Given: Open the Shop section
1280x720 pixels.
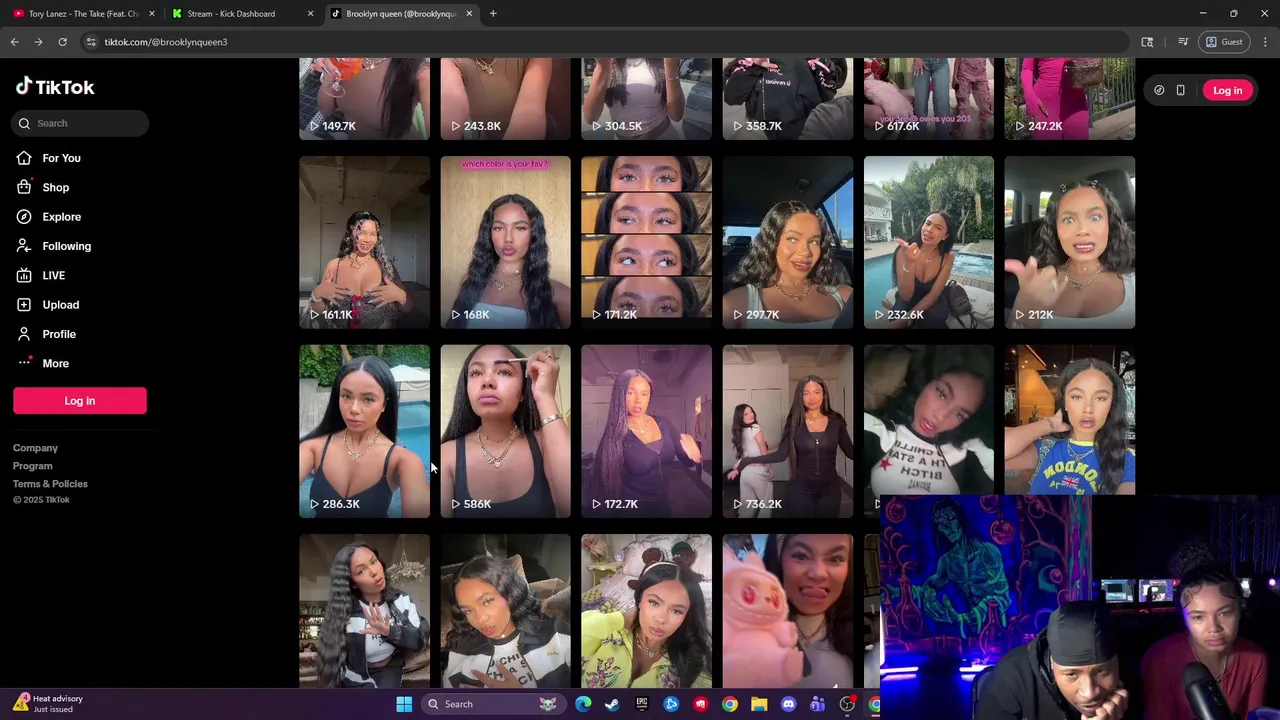Looking at the screenshot, I should click(x=55, y=187).
